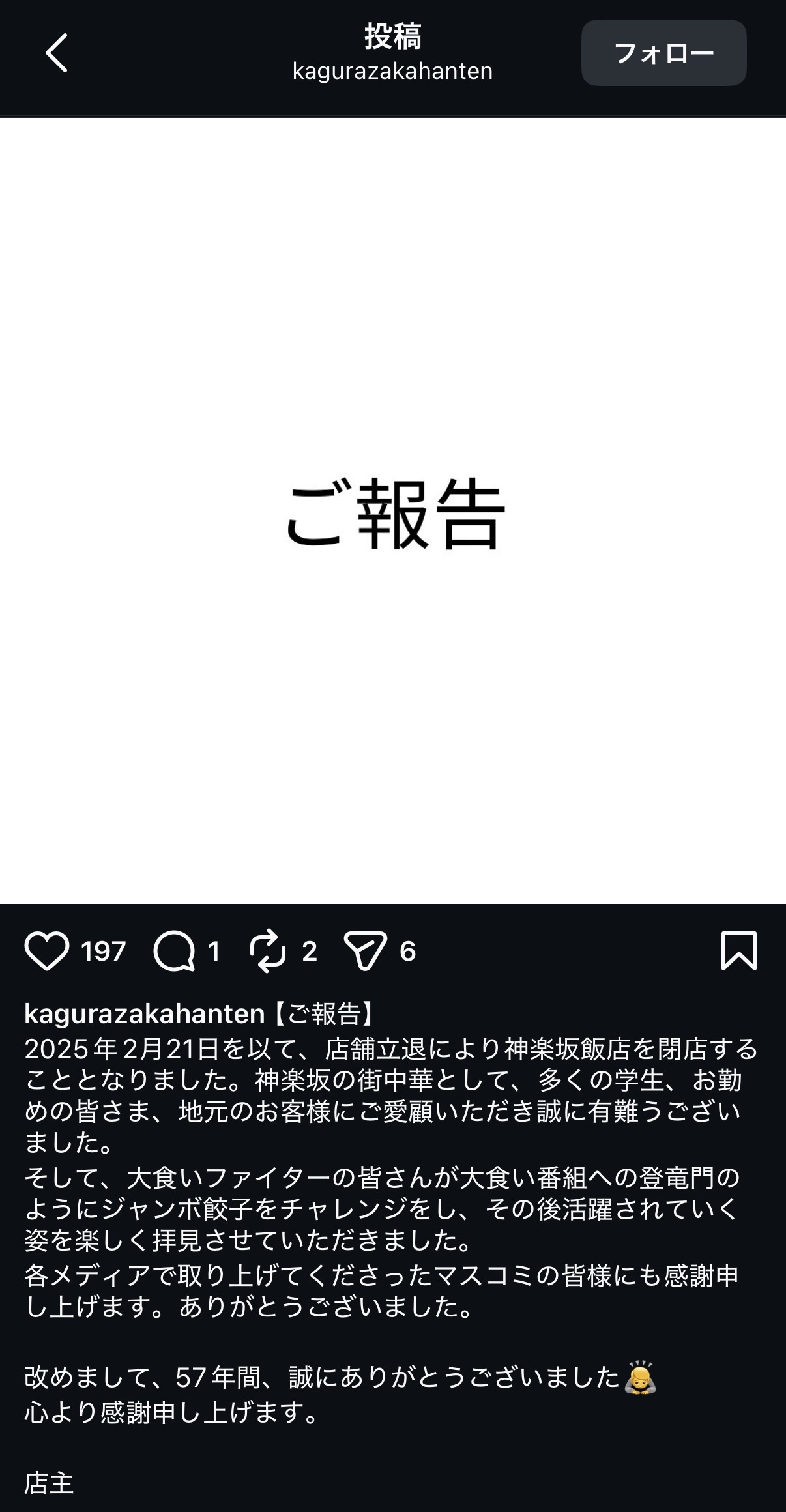Open kagurazakahanten profile from the caption username
Viewport: 786px width, 1512px height.
point(144,1014)
